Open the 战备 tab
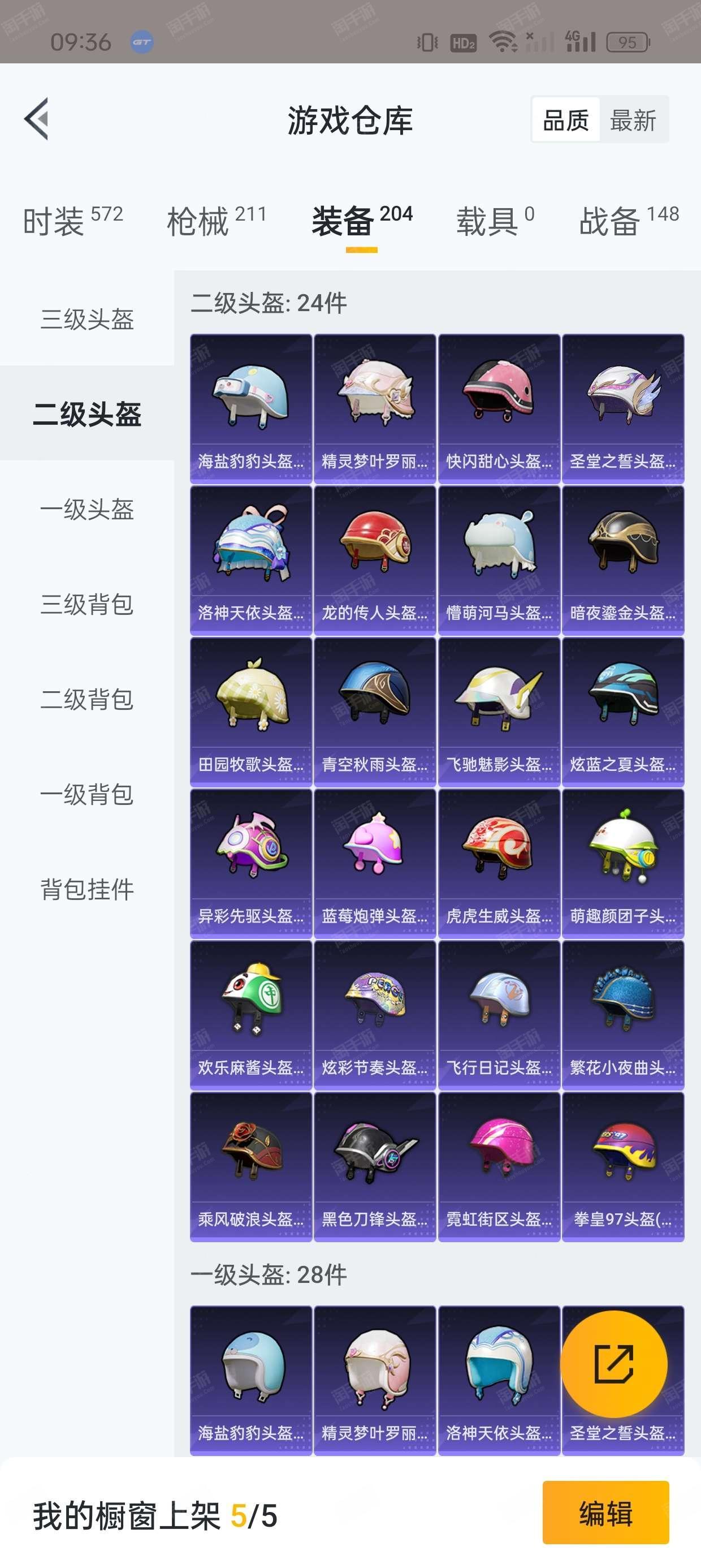This screenshot has height=1568, width=701. (629, 219)
